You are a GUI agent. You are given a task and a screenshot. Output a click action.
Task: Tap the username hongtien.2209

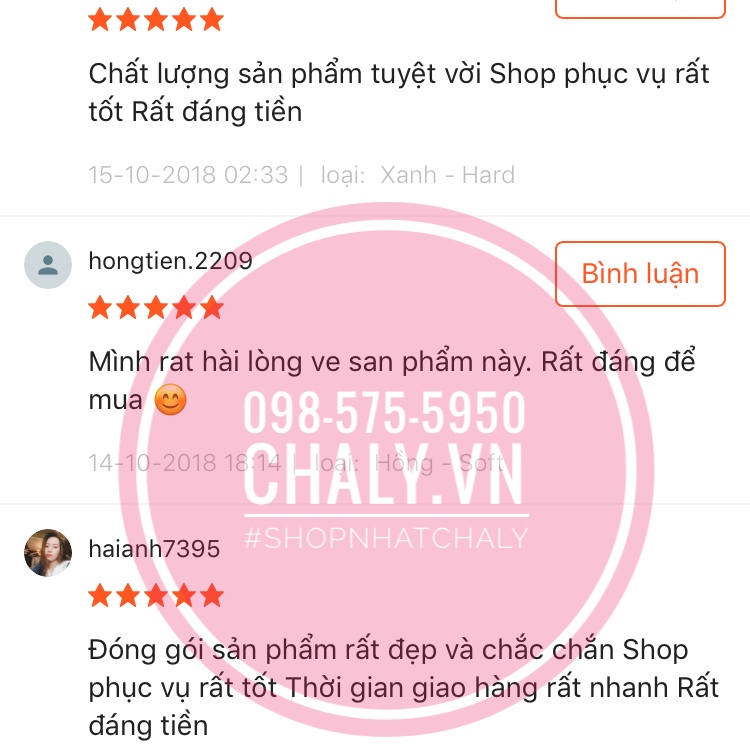tap(170, 261)
